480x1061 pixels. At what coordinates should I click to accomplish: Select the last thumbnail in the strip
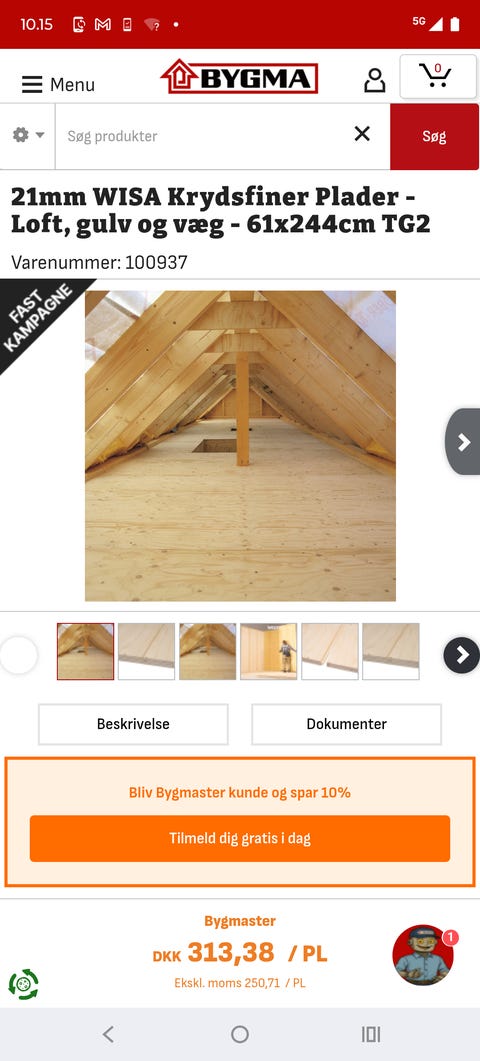391,652
